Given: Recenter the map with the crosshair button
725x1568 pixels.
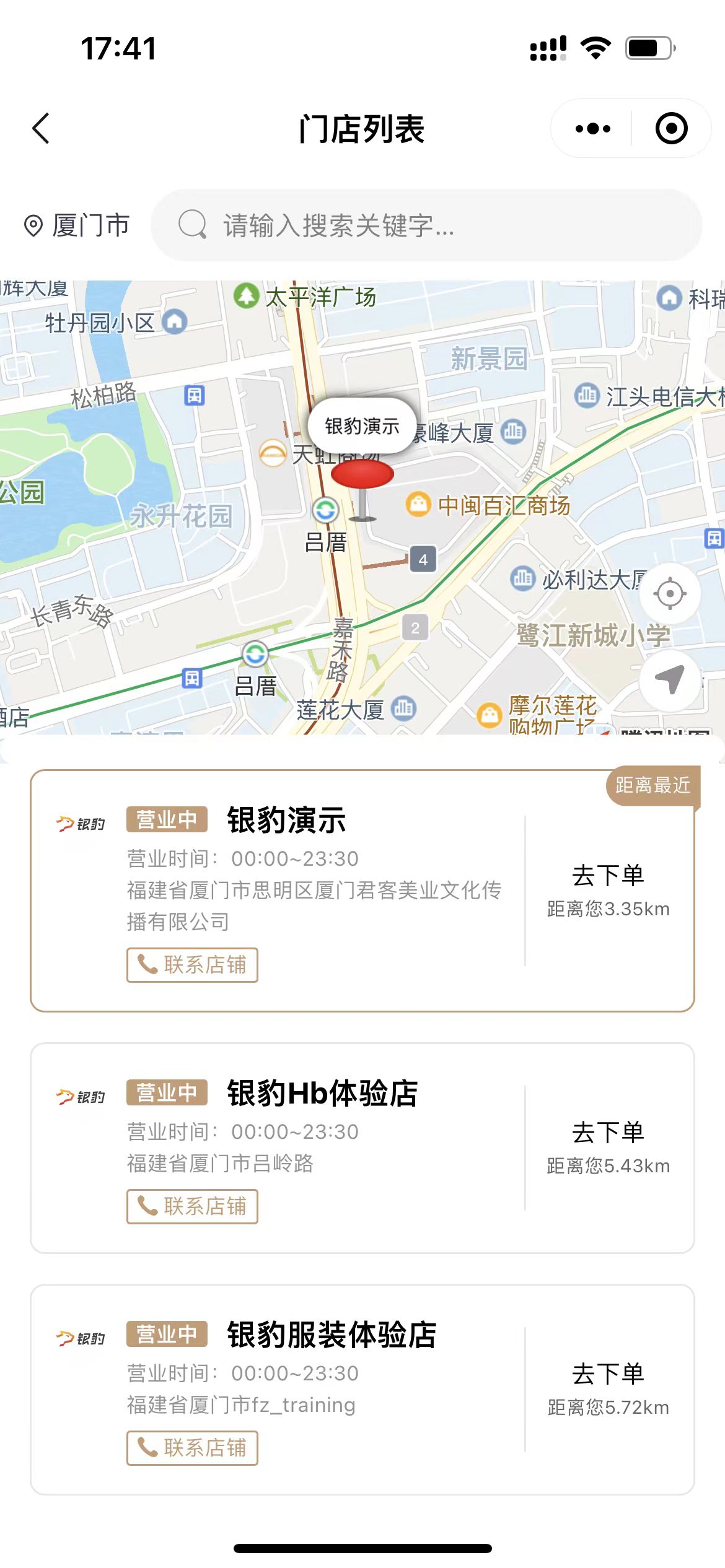Looking at the screenshot, I should 670,594.
